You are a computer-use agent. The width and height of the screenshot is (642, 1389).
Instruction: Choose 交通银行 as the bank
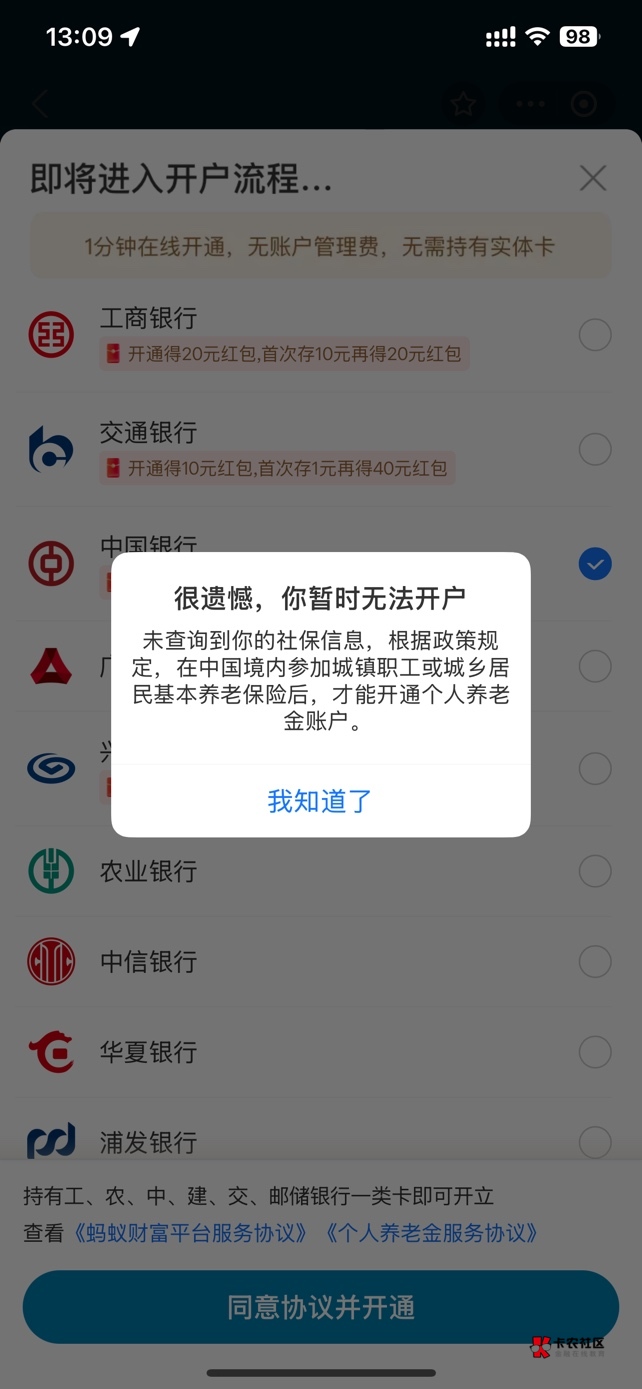(x=595, y=449)
